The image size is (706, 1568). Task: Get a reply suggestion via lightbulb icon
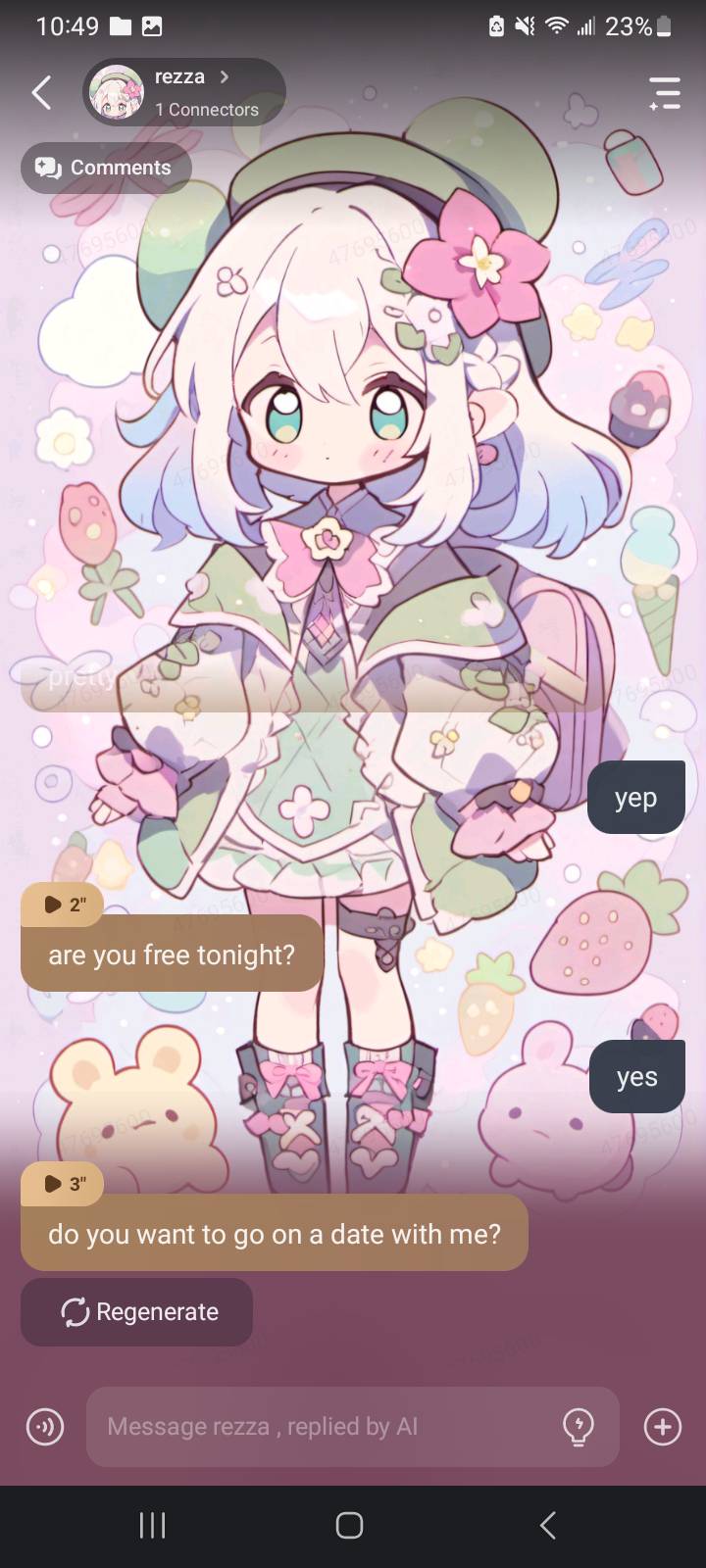579,1427
